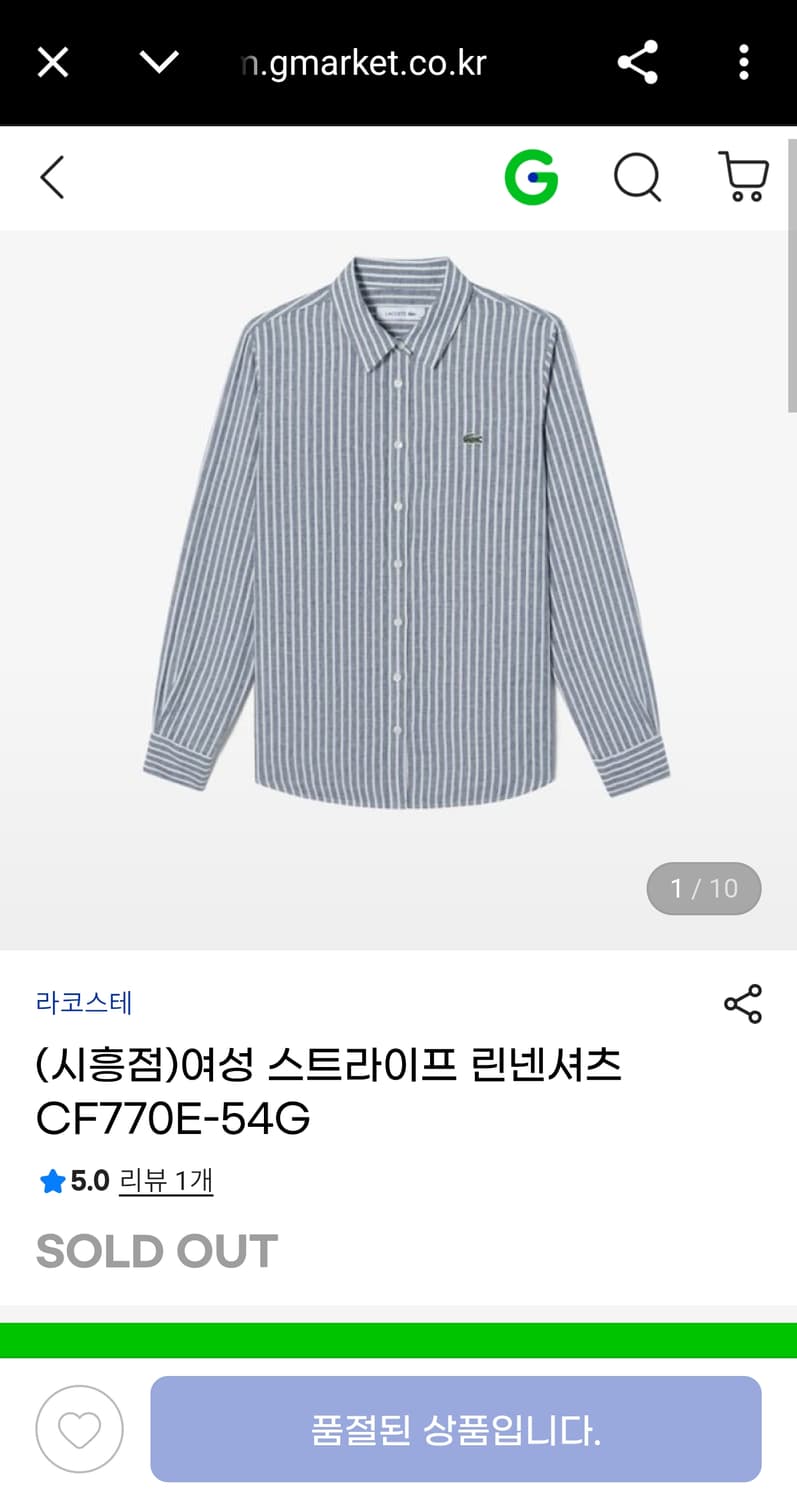
Task: Toggle the wishlist heart button
Action: pos(79,1430)
